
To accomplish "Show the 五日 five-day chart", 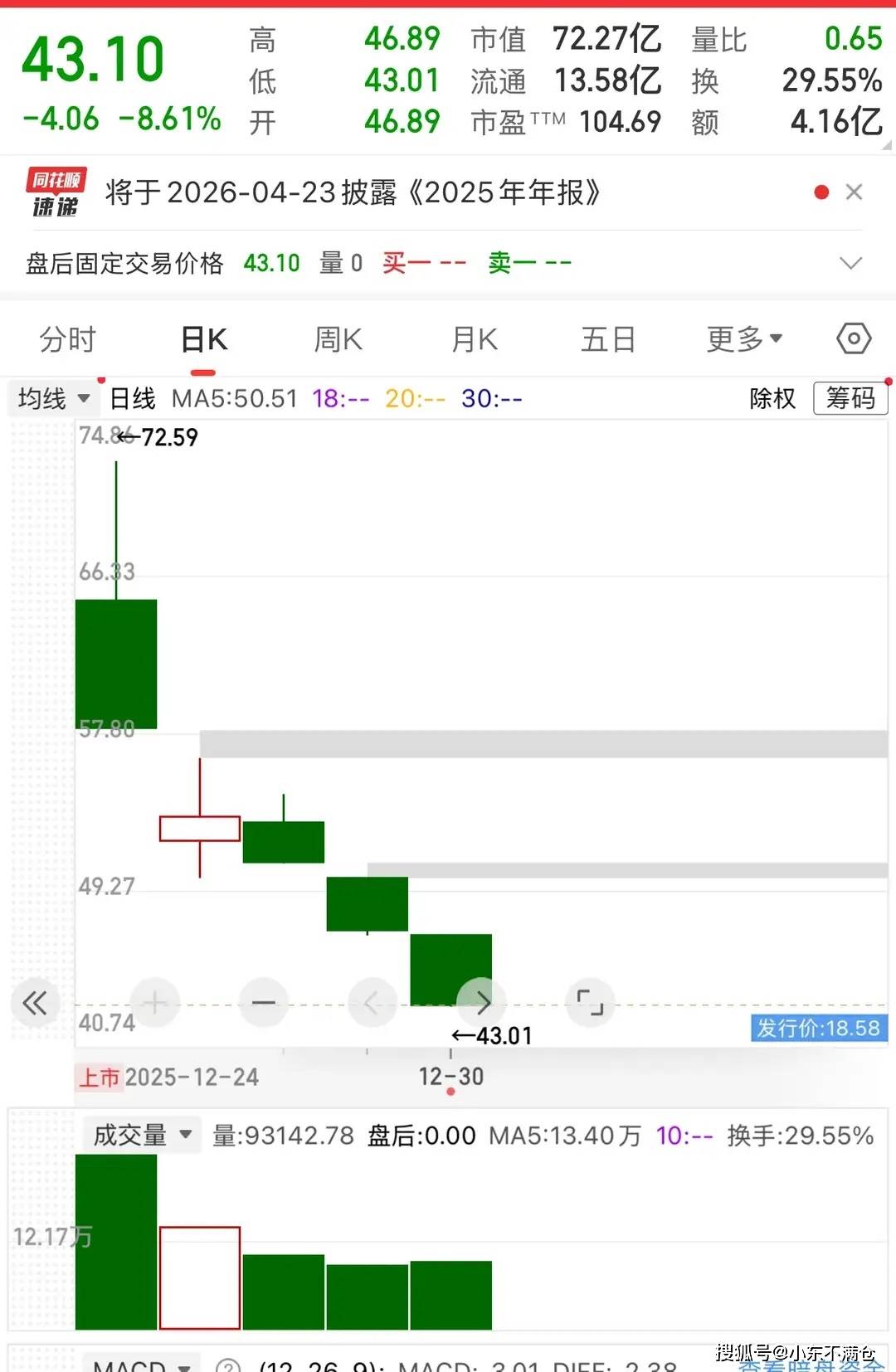I will click(608, 339).
